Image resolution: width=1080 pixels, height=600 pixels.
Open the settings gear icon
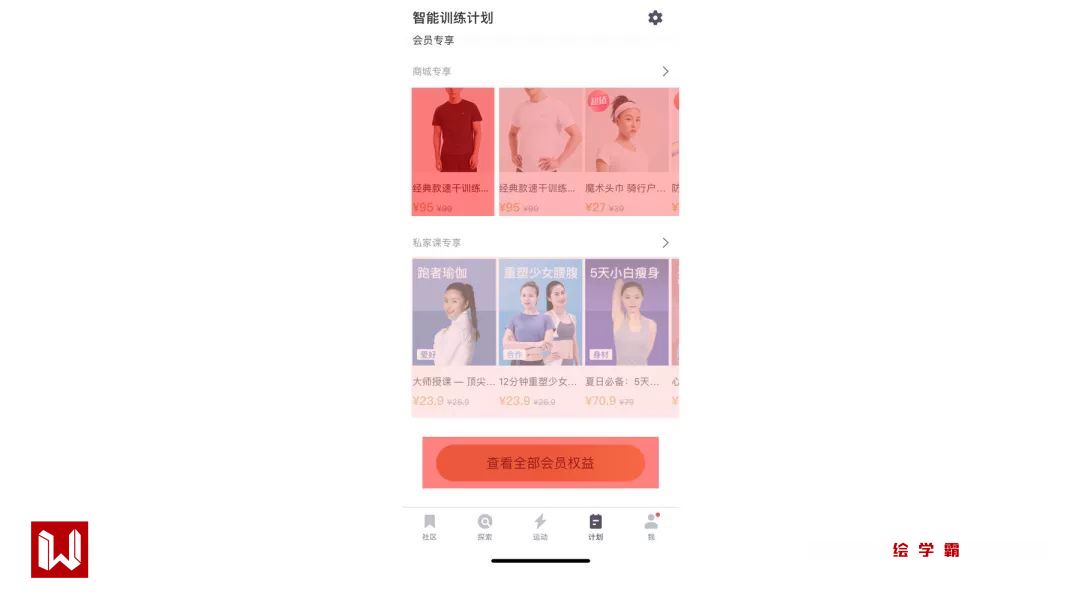click(655, 18)
